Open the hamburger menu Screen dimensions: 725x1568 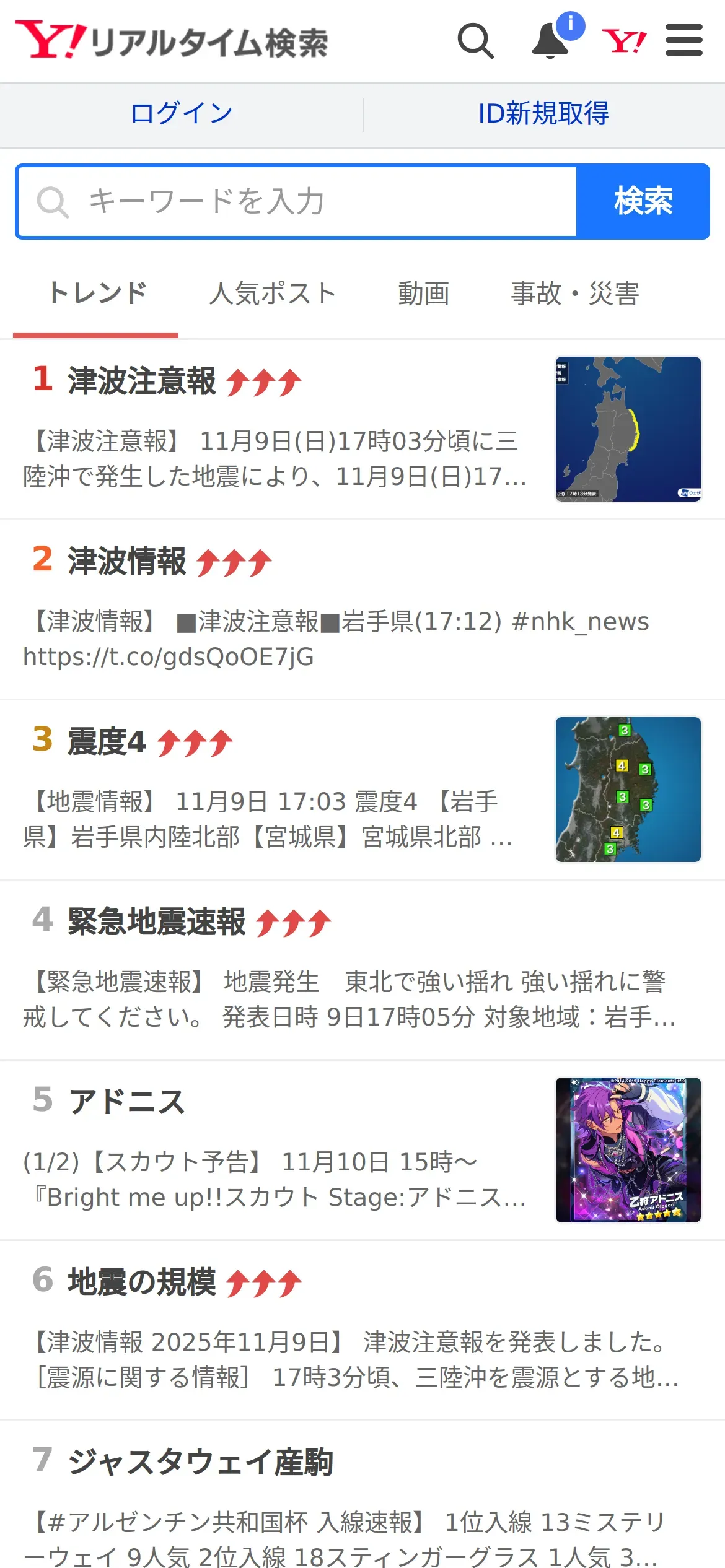coord(683,41)
